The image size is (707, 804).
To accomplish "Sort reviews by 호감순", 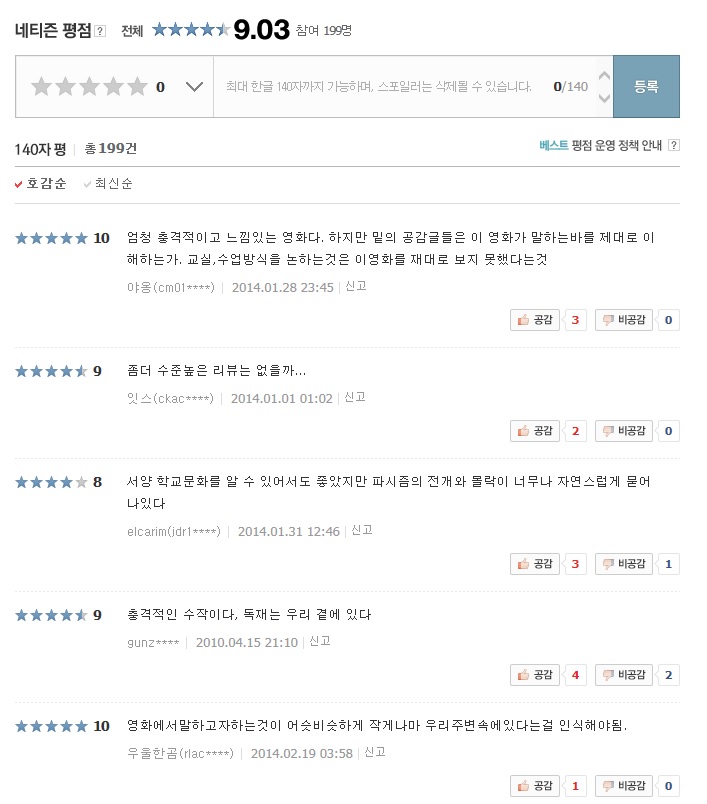I will tap(46, 184).
